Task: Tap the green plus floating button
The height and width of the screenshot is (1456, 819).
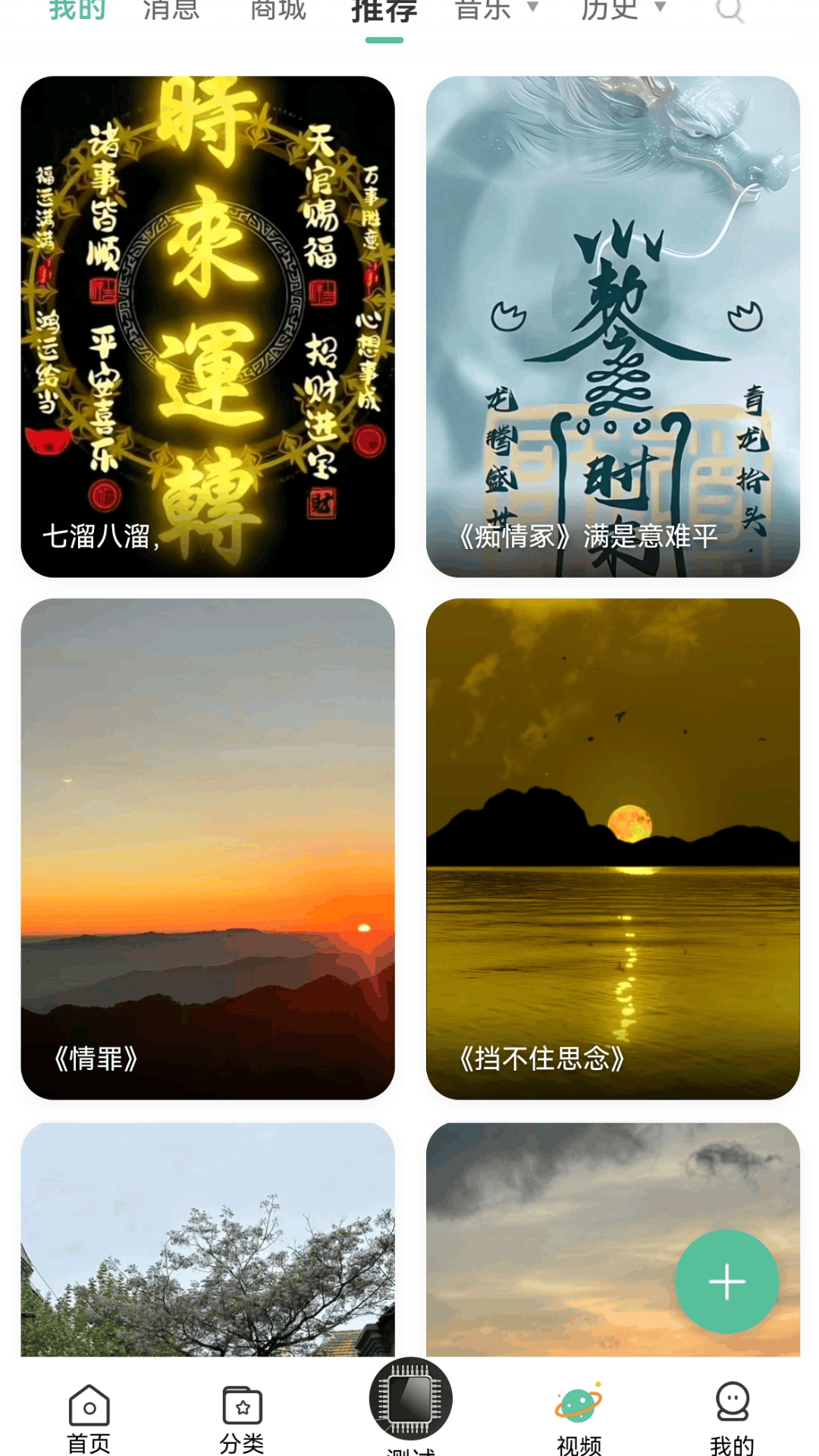Action: click(726, 1282)
